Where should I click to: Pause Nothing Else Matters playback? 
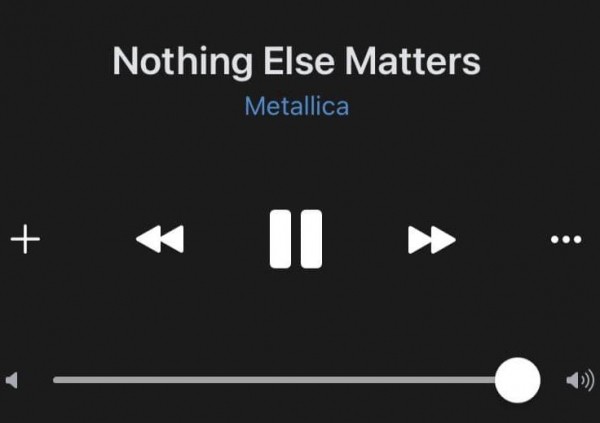tap(296, 239)
